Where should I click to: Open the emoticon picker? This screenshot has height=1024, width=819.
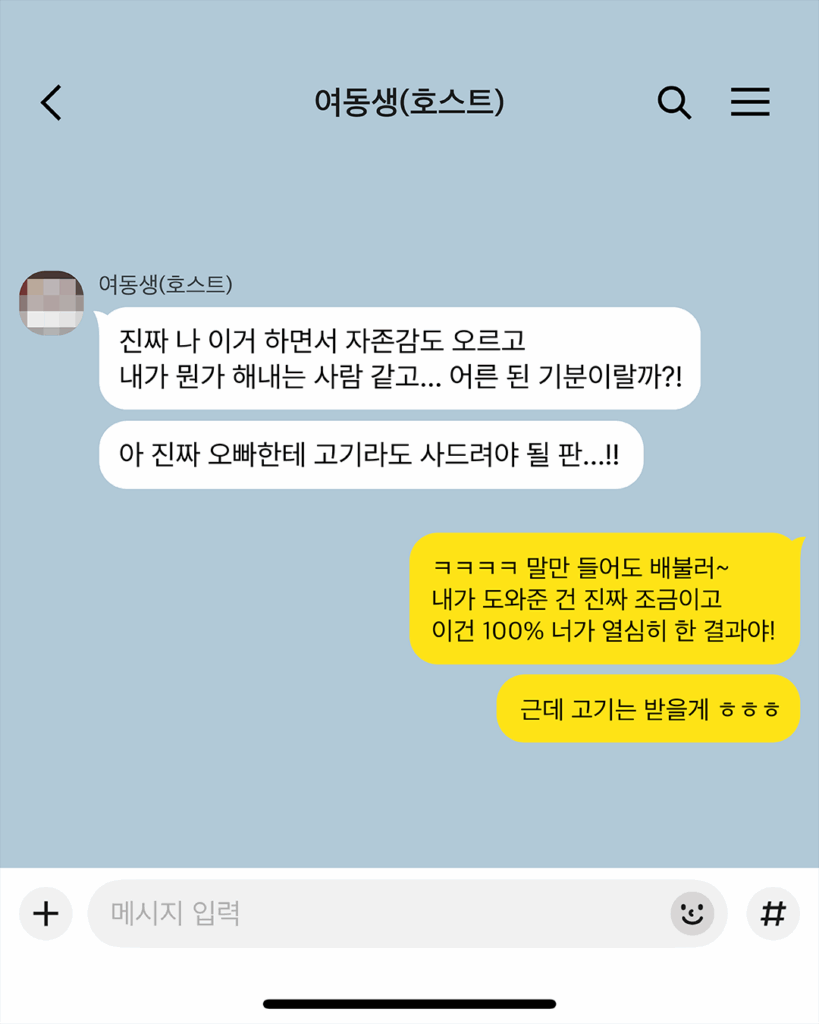[x=692, y=913]
